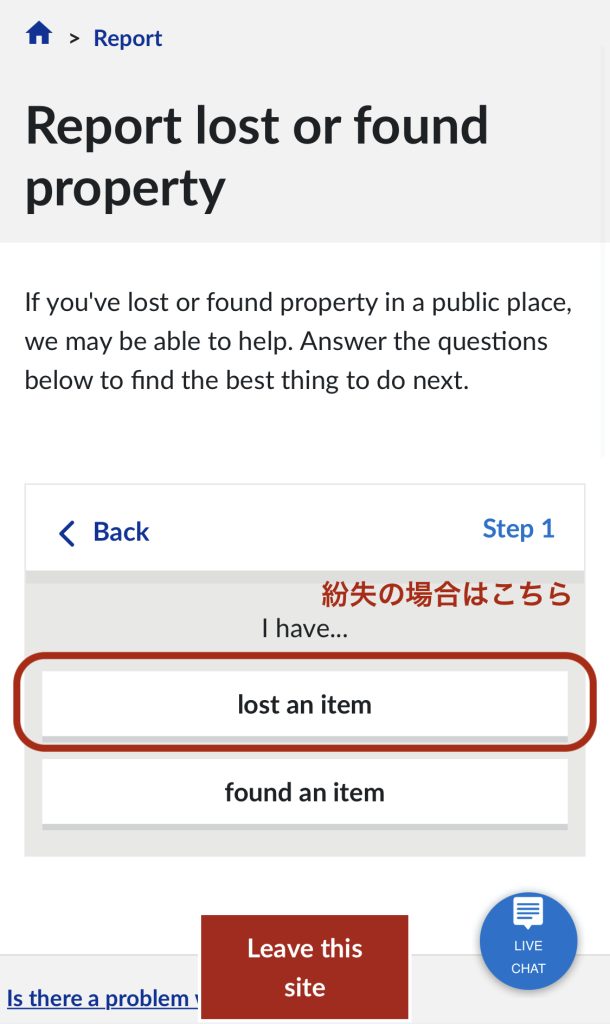Tap 'Leave this site'
The width and height of the screenshot is (610, 1024).
(x=304, y=967)
